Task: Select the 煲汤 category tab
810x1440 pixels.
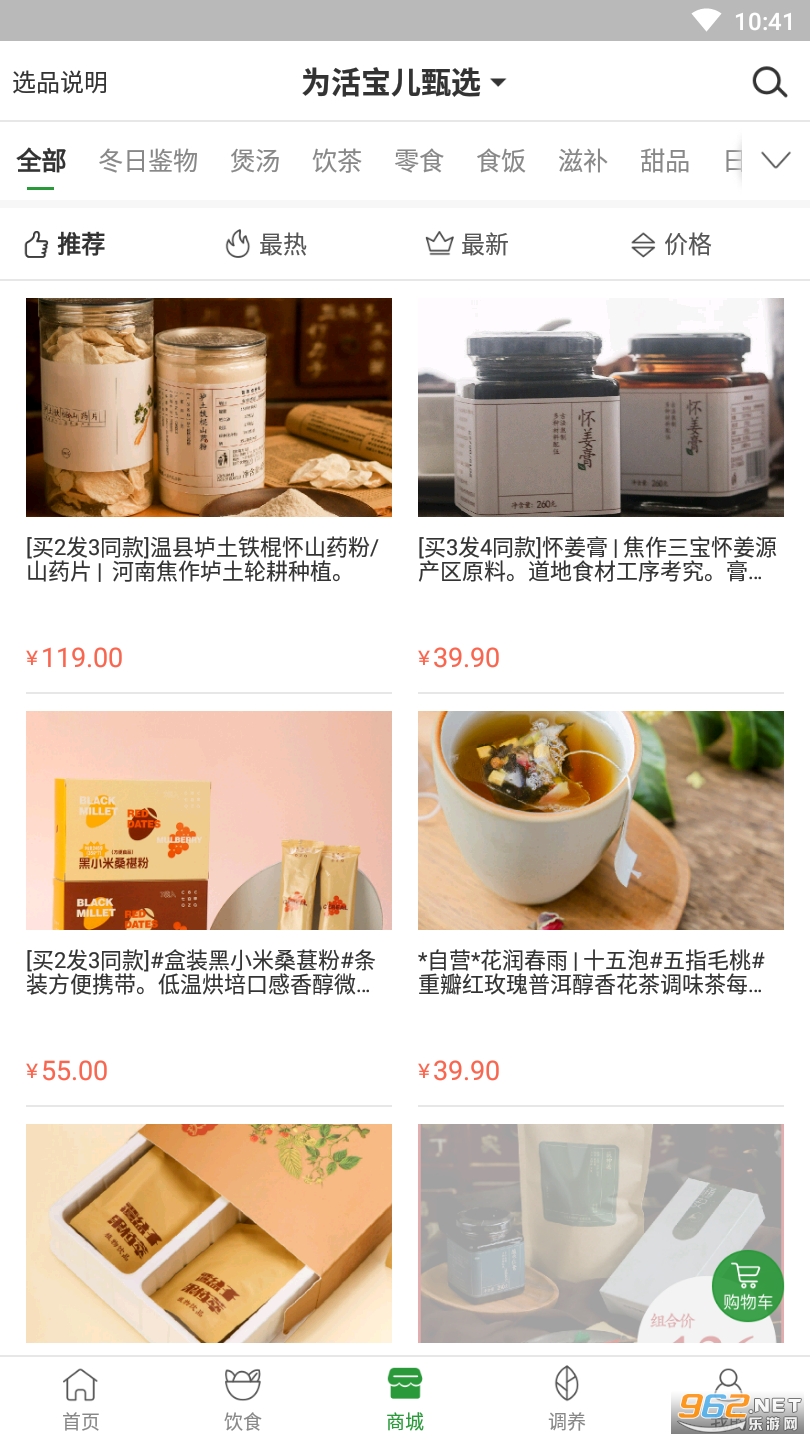Action: tap(255, 161)
